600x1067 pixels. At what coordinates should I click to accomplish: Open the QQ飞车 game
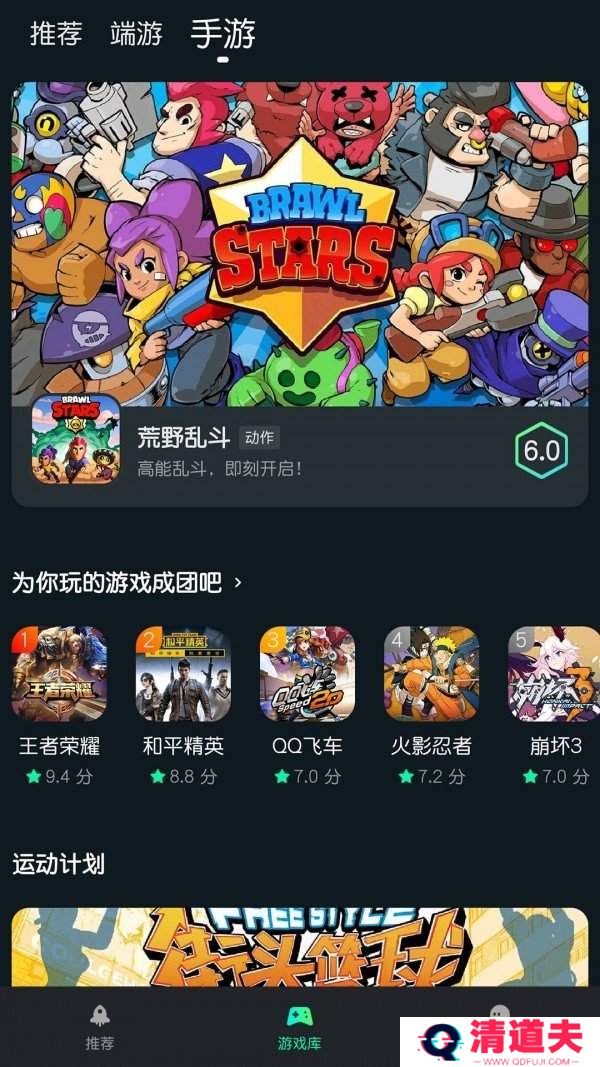(307, 675)
